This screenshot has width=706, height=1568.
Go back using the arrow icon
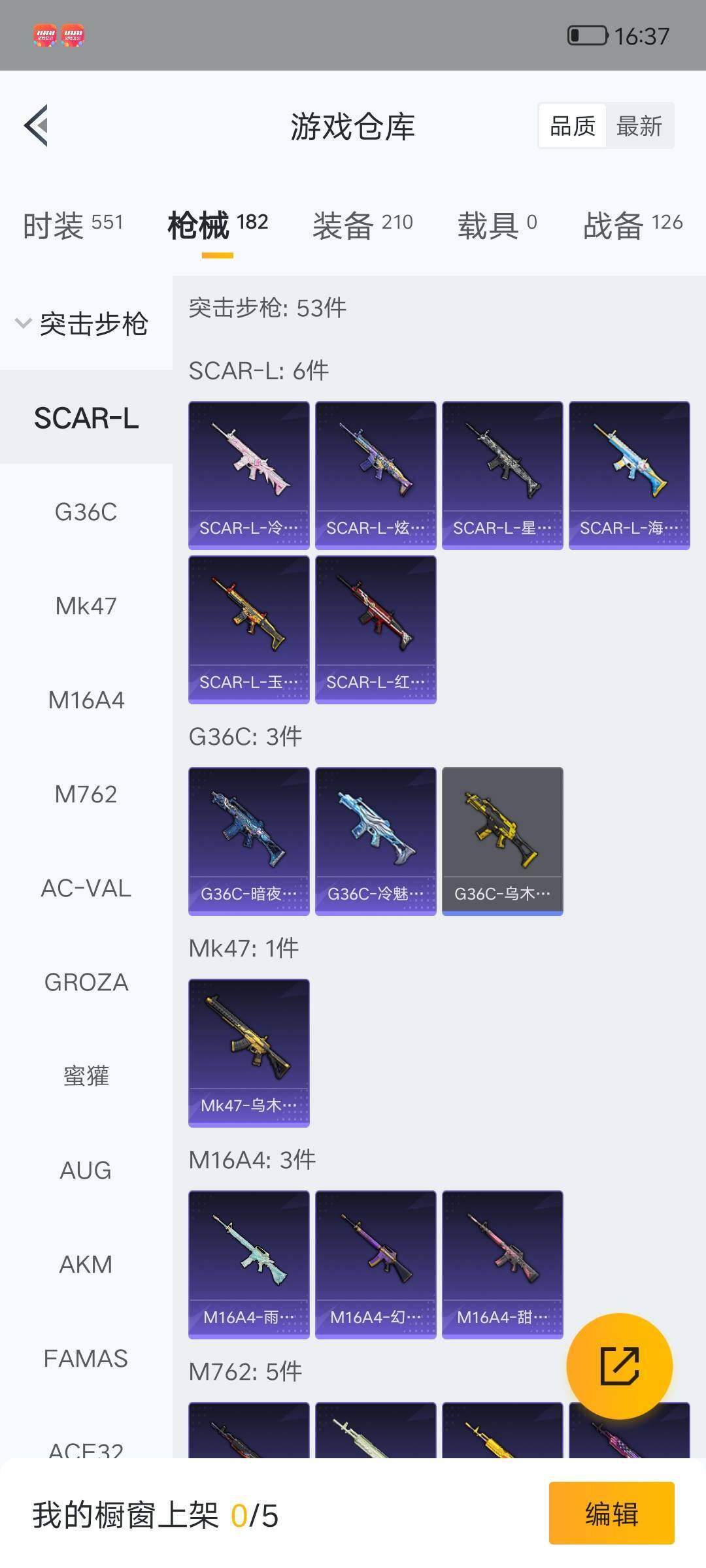(x=37, y=125)
